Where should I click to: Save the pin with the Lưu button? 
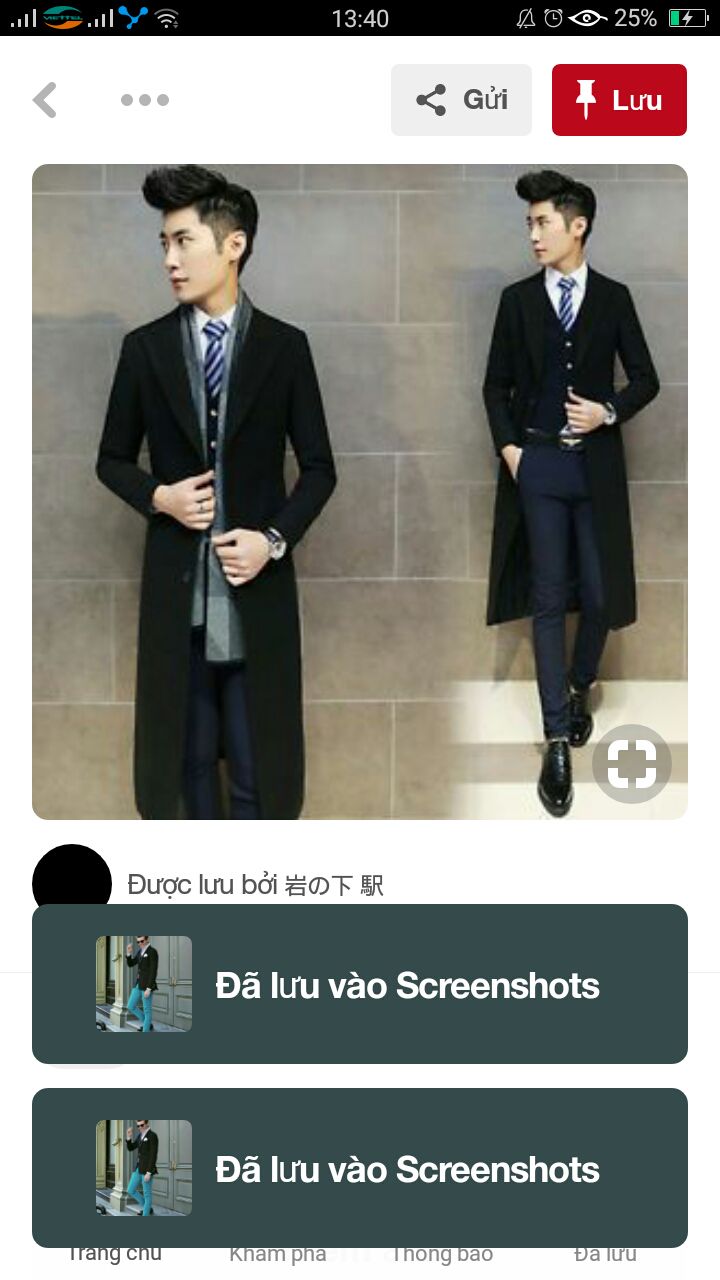coord(619,100)
